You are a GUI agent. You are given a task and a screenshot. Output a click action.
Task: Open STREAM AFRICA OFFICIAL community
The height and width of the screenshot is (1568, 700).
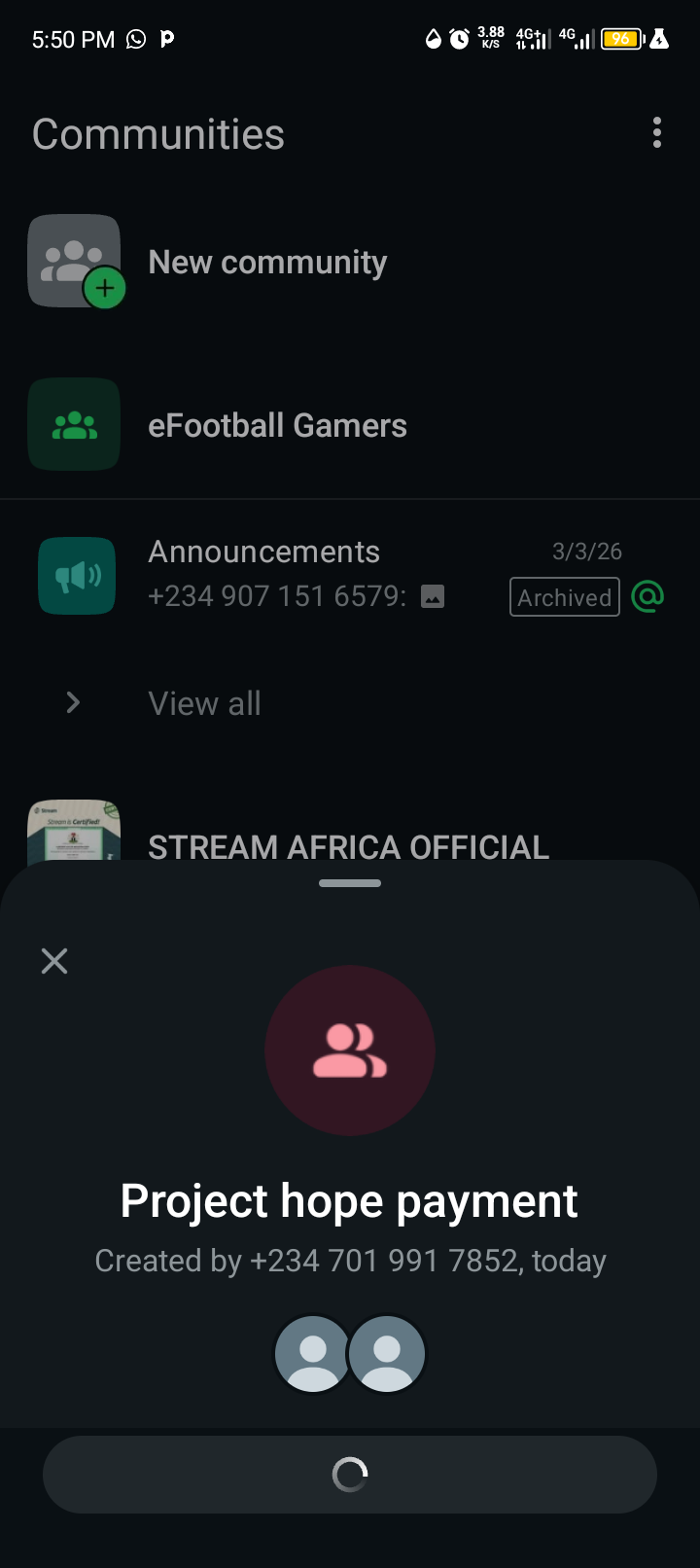347,842
